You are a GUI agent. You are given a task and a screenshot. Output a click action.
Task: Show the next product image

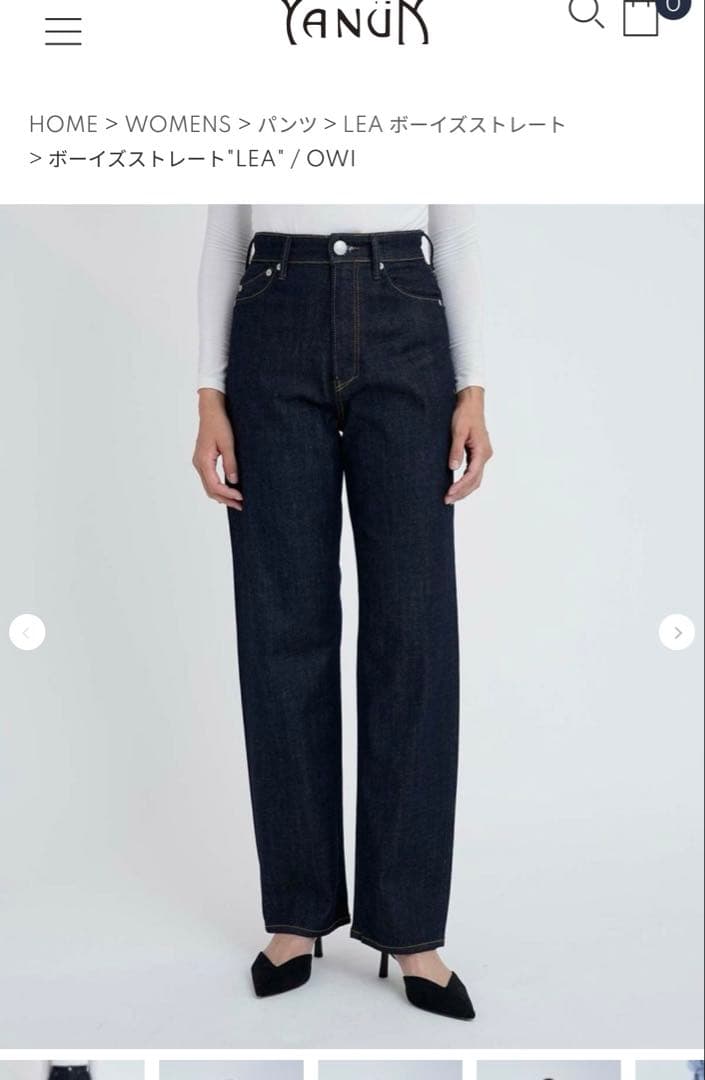pos(677,632)
